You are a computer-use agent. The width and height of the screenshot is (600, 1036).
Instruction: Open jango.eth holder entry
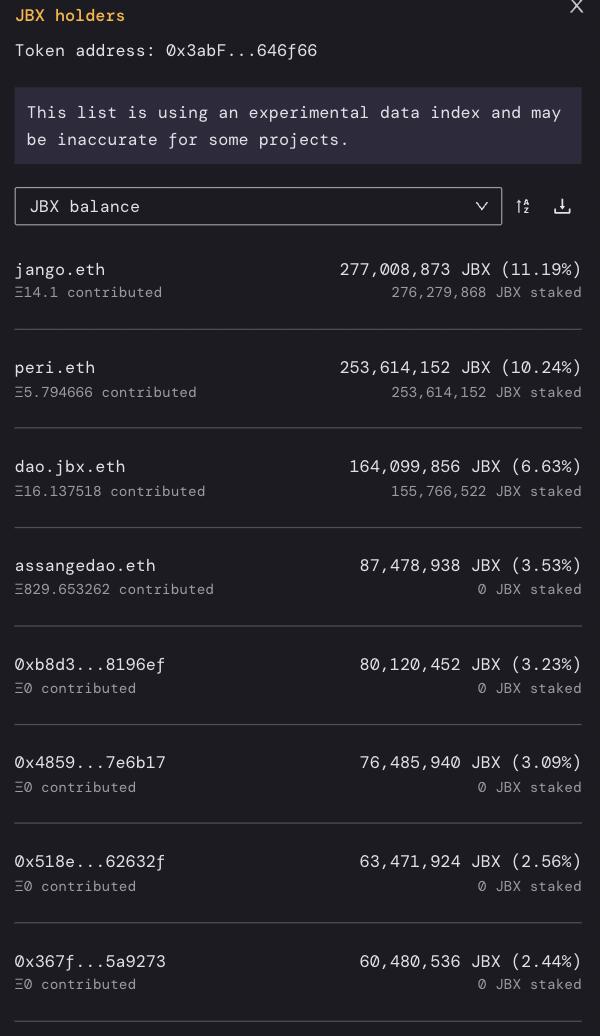point(60,269)
